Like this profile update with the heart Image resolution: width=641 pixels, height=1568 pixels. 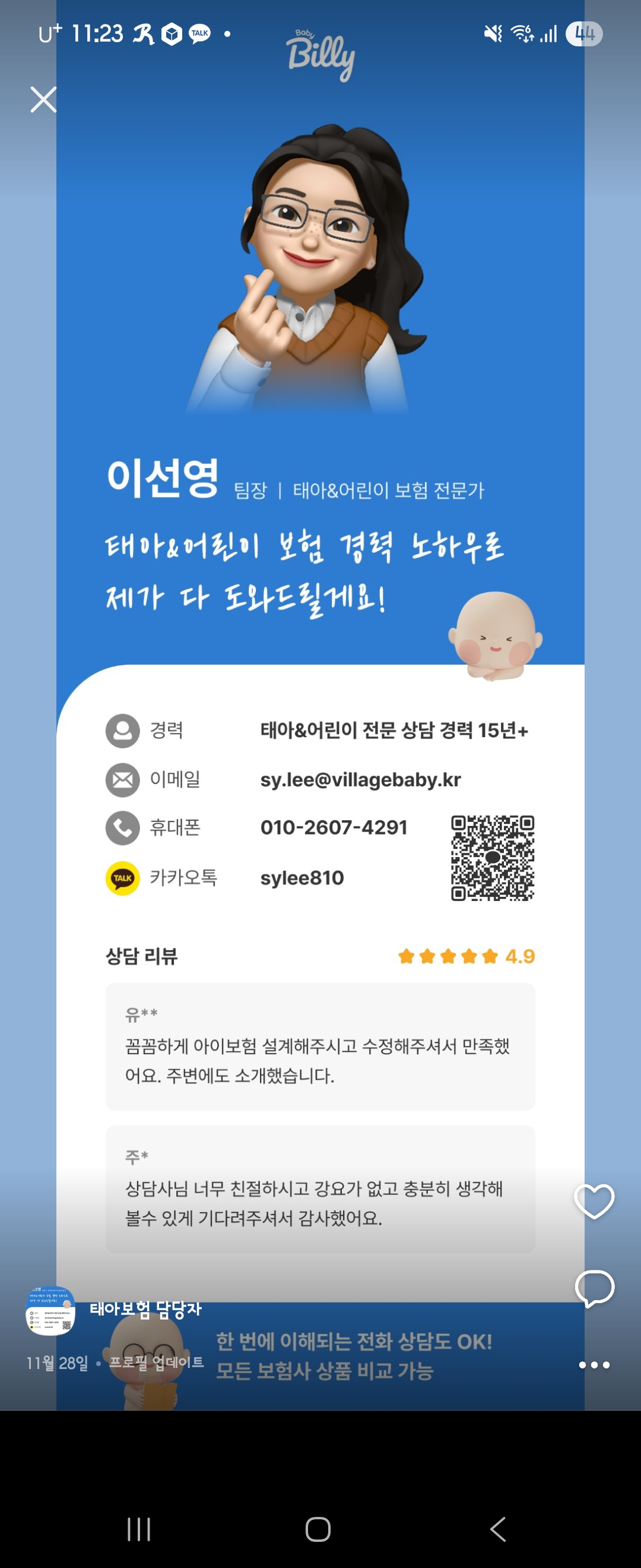[594, 1201]
